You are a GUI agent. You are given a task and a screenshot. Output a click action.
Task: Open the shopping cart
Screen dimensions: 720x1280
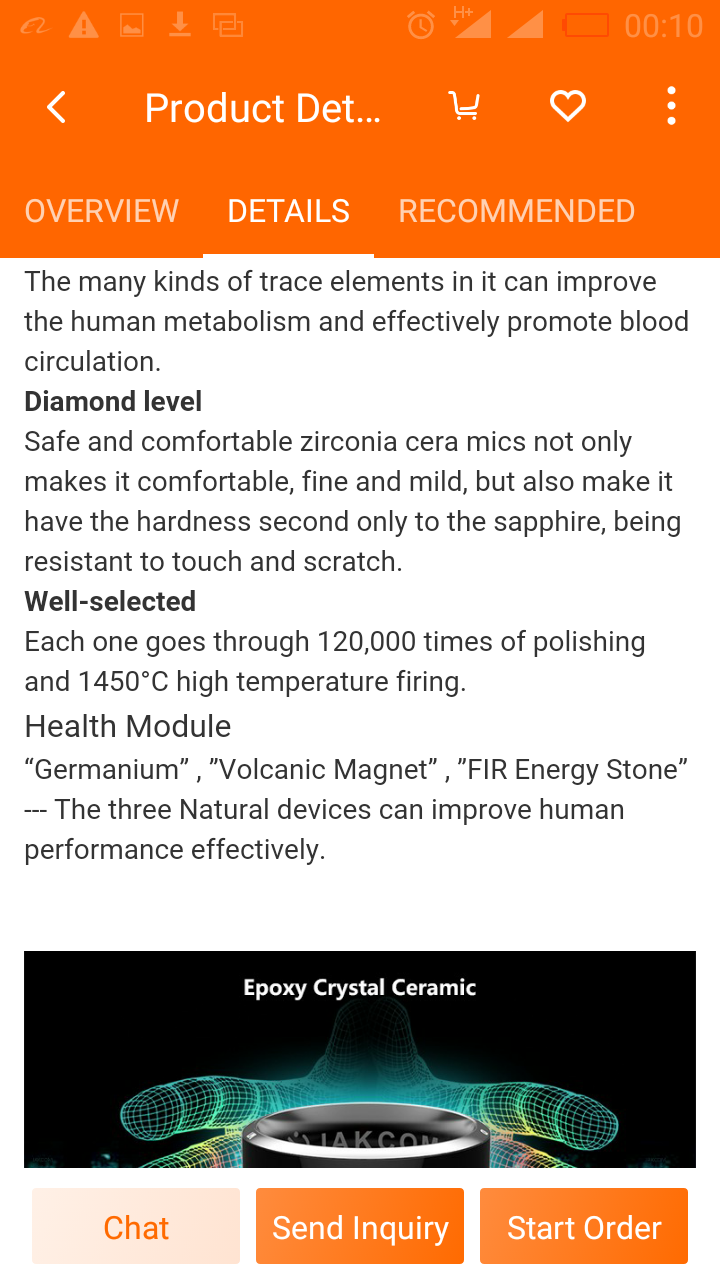(x=464, y=106)
